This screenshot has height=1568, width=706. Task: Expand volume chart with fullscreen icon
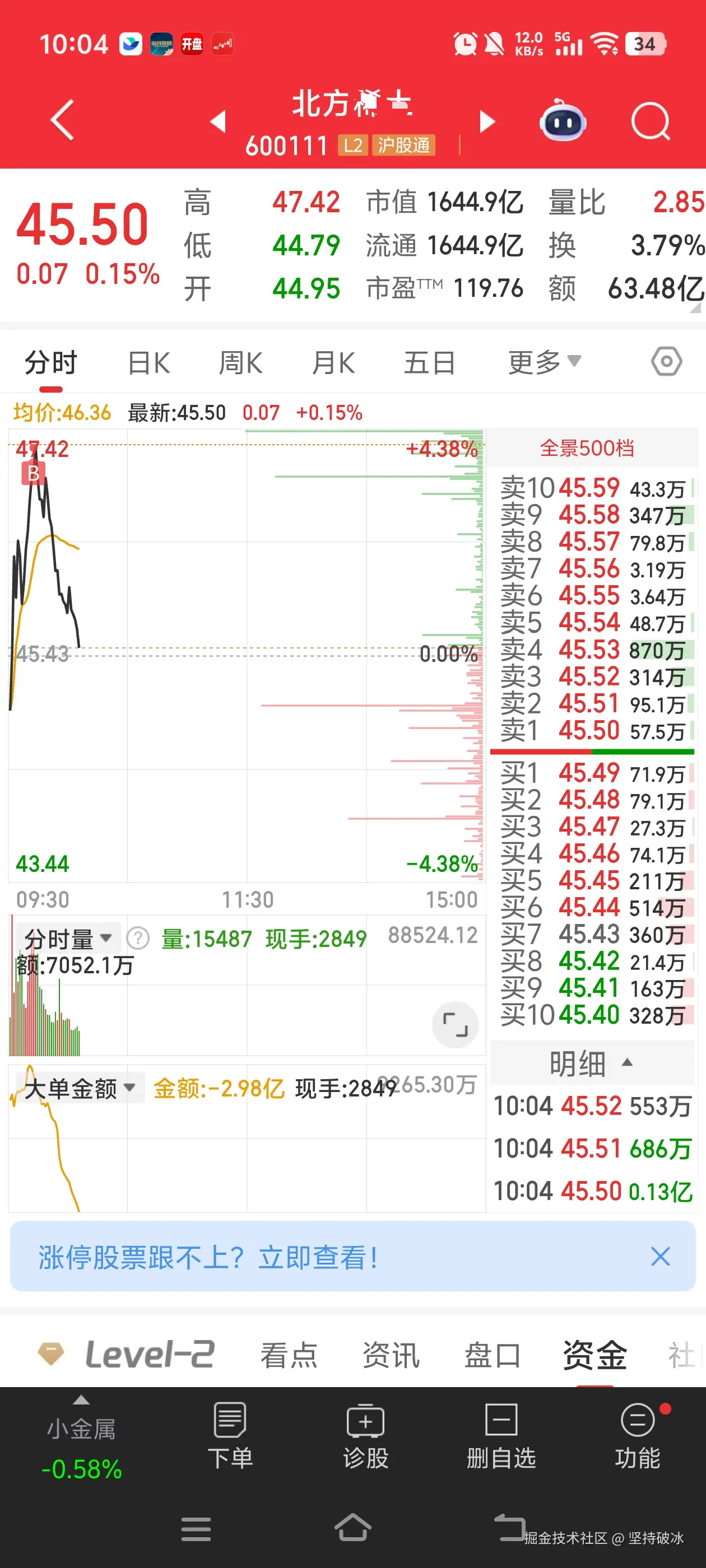pyautogui.click(x=456, y=1026)
